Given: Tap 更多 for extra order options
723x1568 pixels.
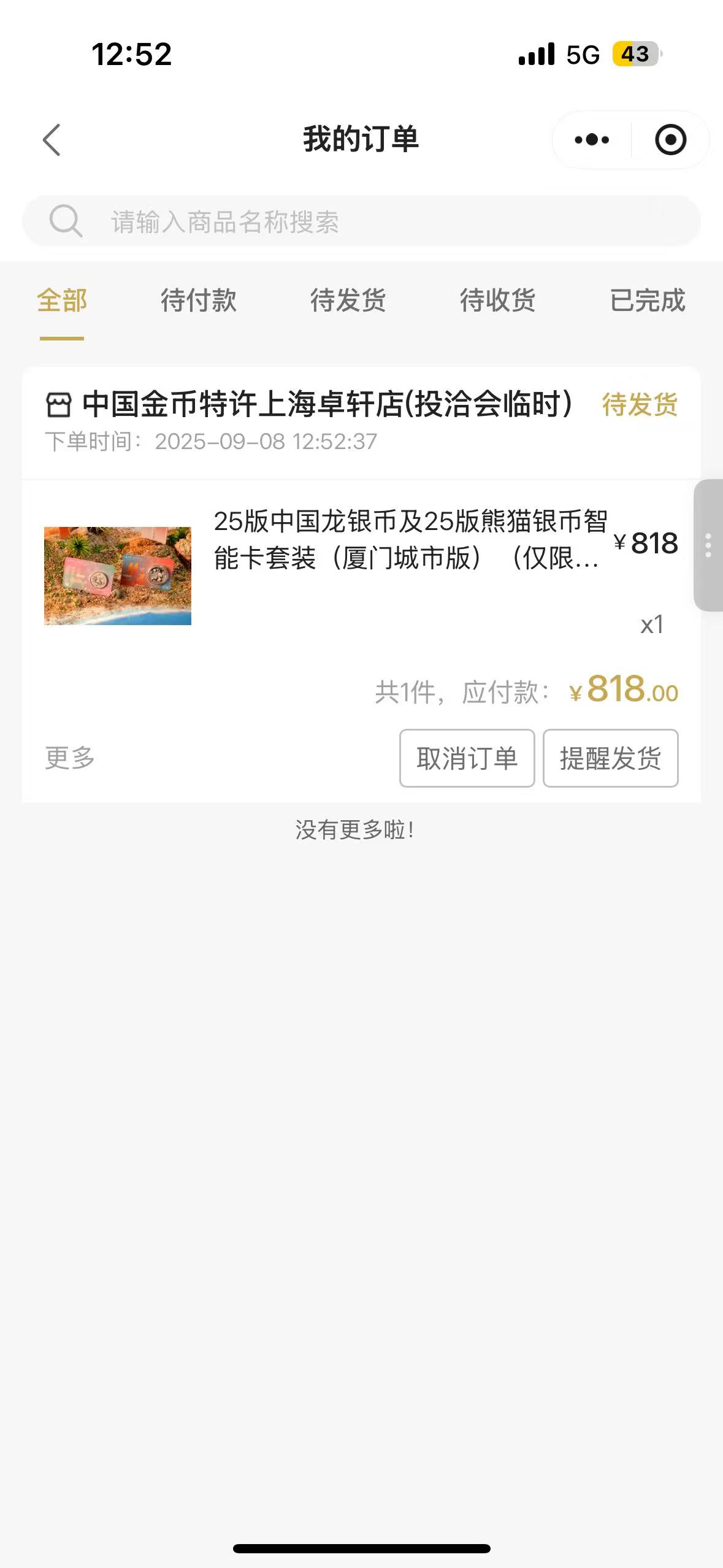Looking at the screenshot, I should (70, 758).
